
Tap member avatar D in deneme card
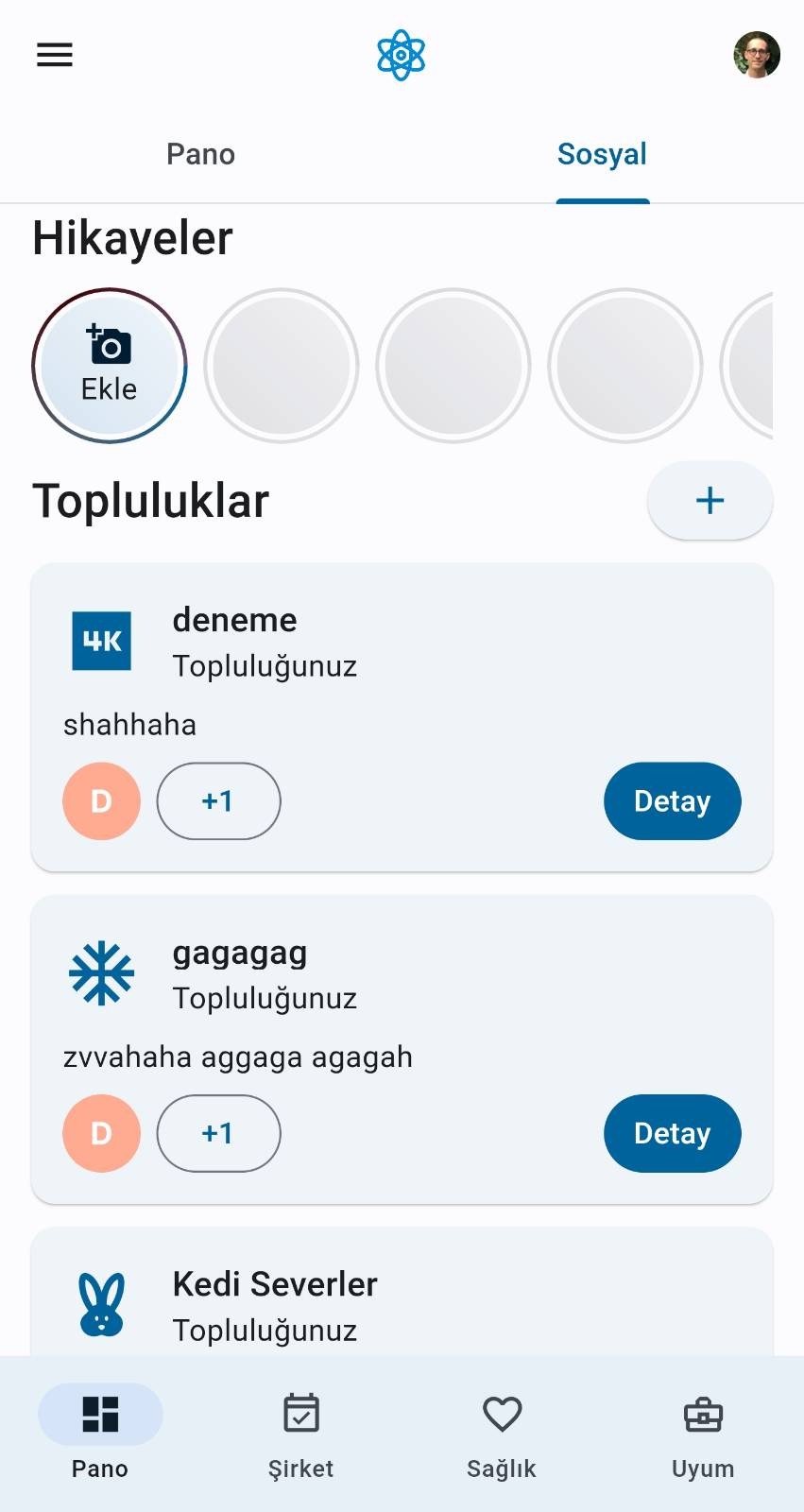[101, 801]
